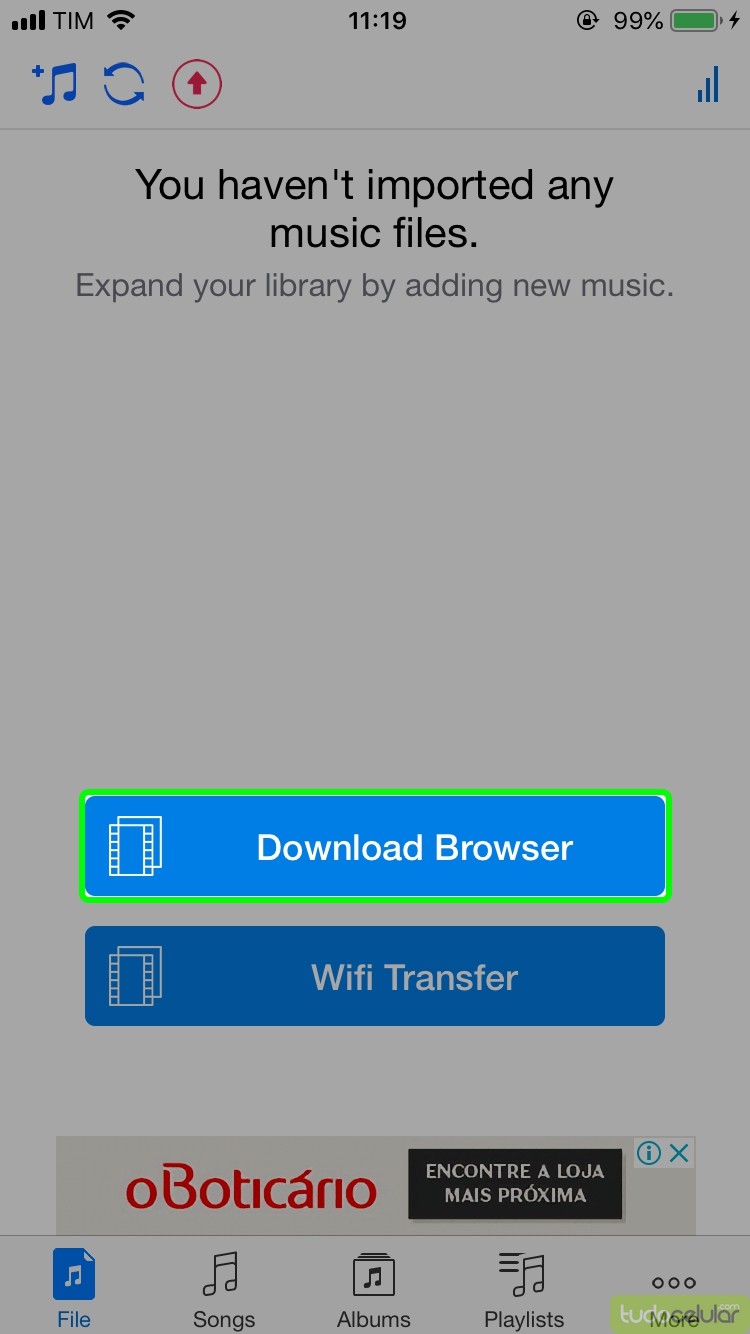Open the oBoticário ad banner
The image size is (750, 1334).
300,1190
